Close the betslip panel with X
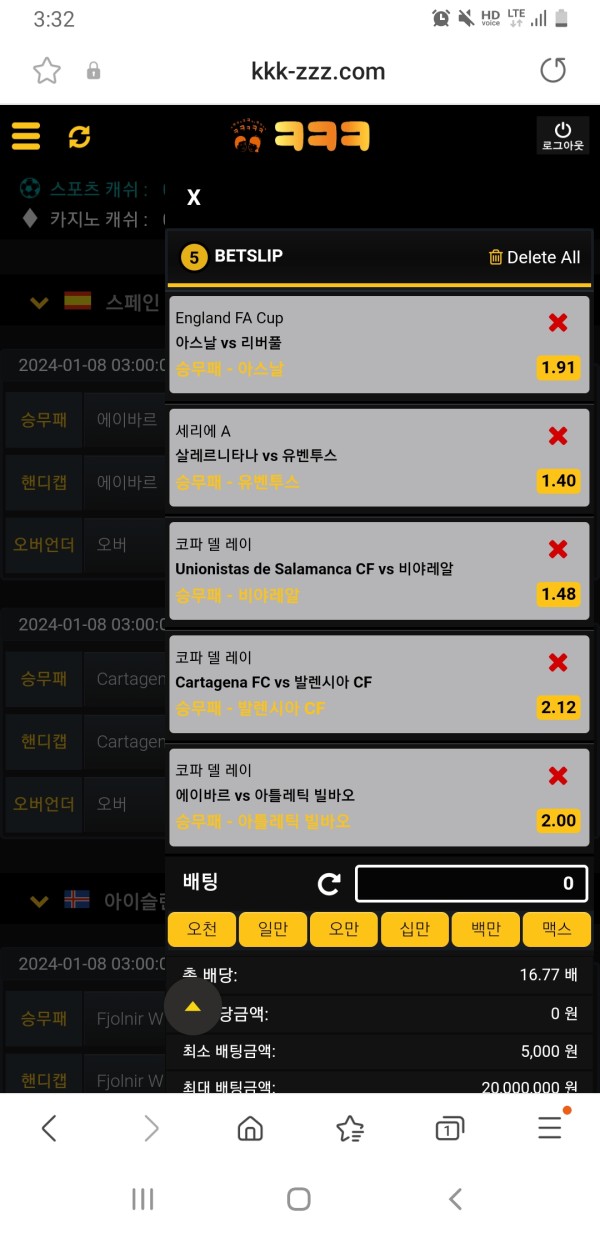The width and height of the screenshot is (600, 1233). pos(194,197)
